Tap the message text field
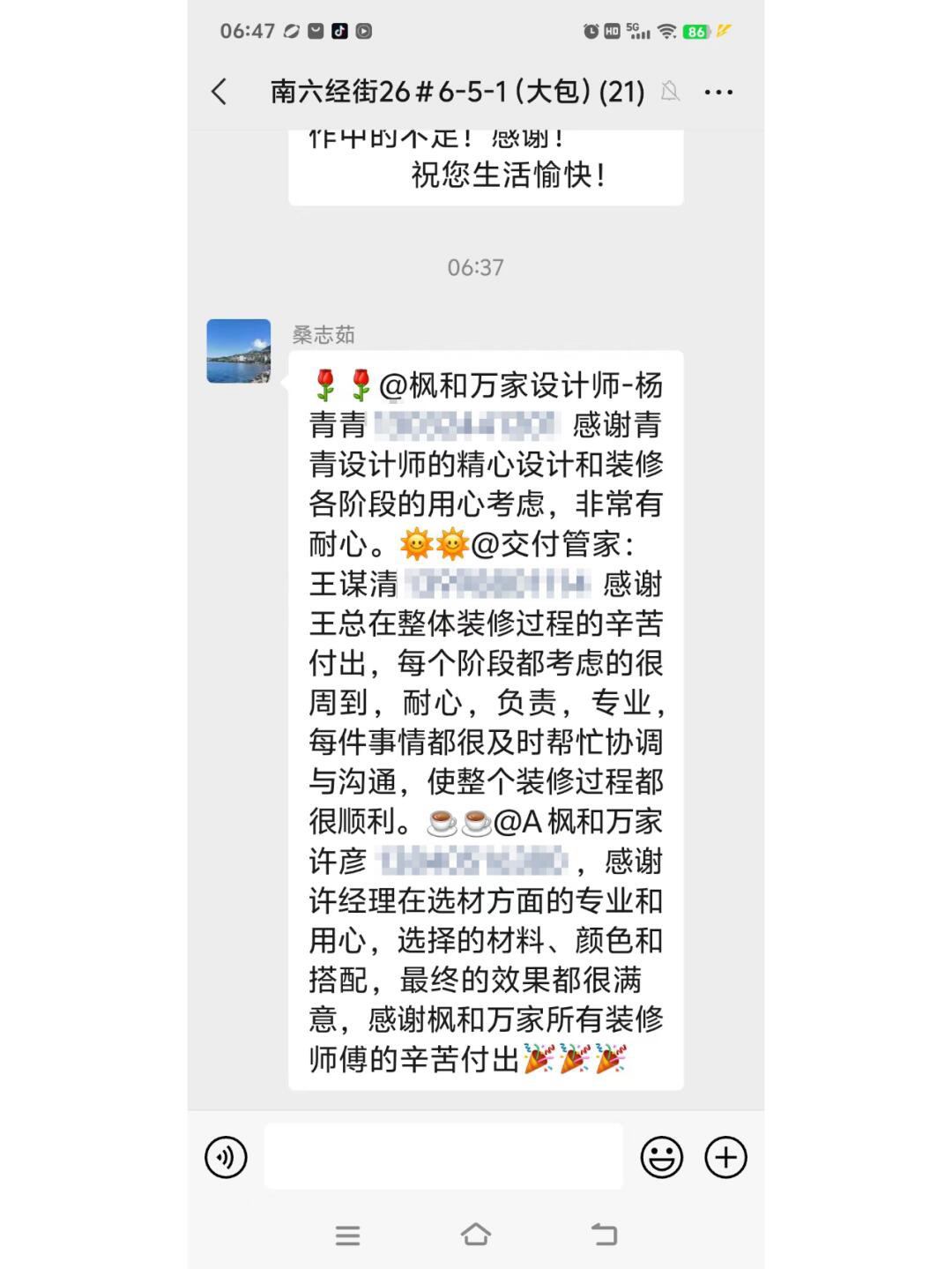 point(443,1157)
